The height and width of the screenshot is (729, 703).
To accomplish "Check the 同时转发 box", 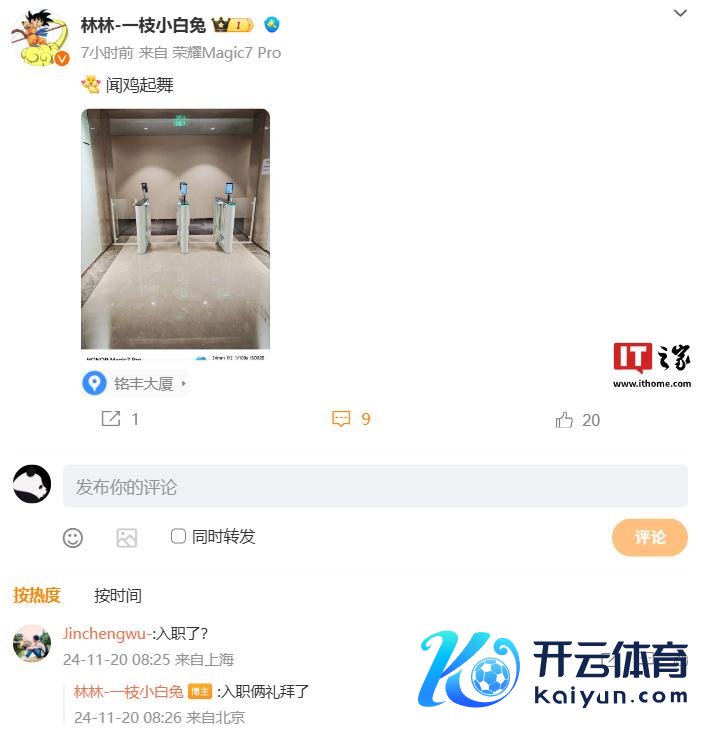I will (x=178, y=536).
